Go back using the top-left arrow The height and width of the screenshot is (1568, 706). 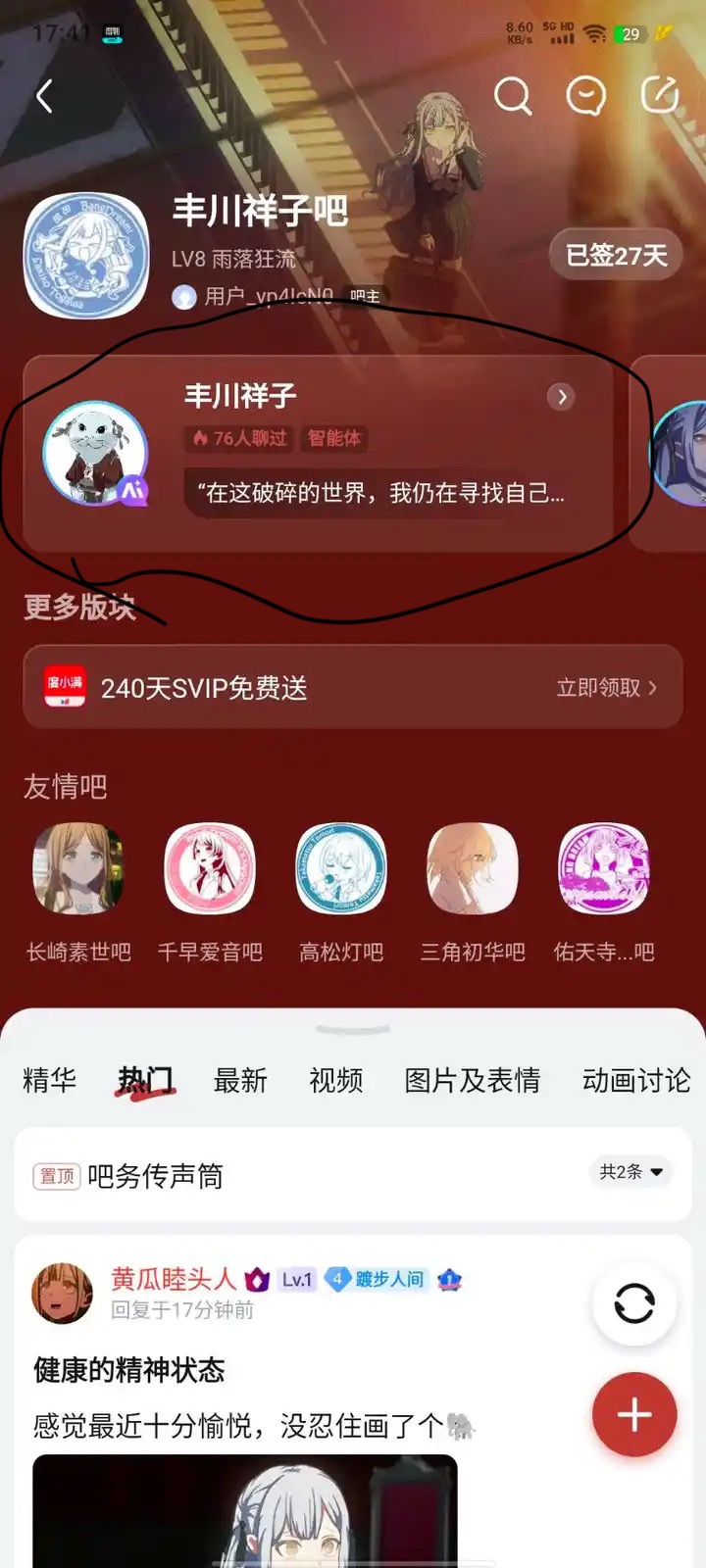(44, 96)
